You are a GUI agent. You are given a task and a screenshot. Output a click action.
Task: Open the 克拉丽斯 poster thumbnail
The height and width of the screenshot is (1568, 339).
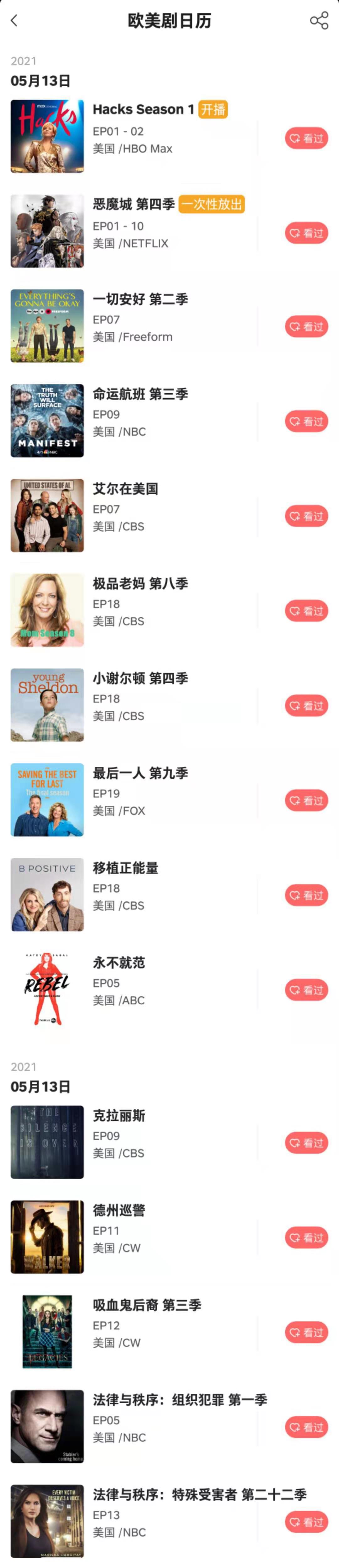tap(47, 1142)
